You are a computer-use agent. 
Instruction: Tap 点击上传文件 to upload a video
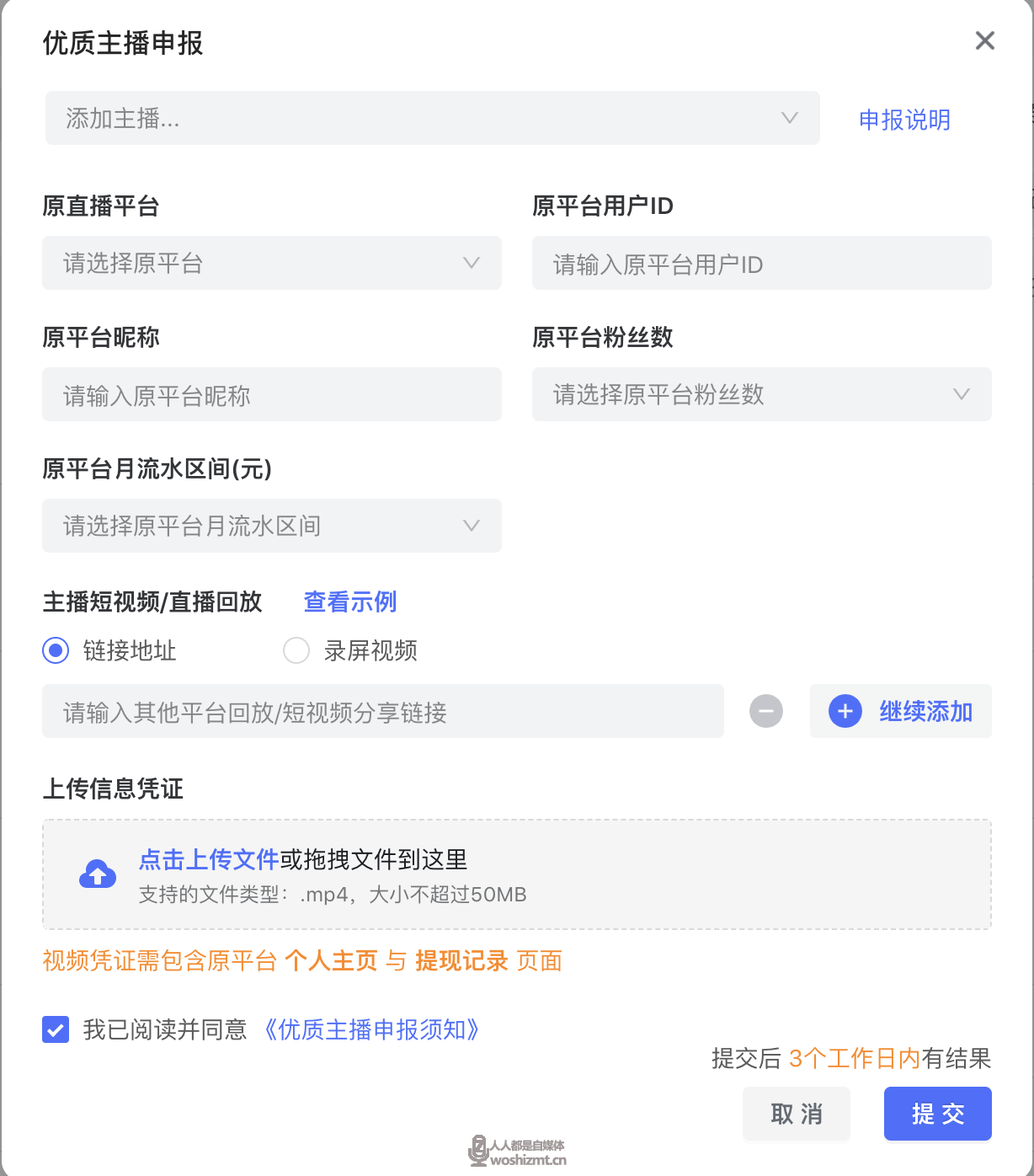(208, 859)
